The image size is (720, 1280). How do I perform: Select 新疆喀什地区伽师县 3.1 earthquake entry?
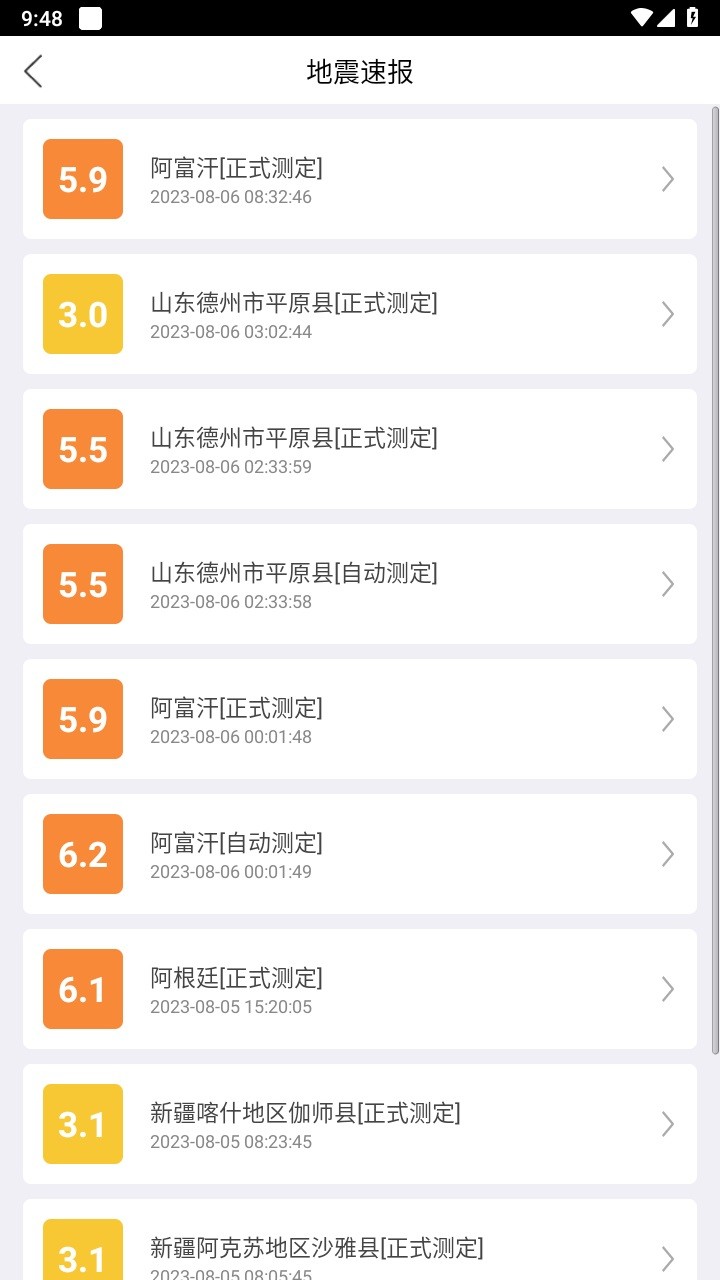[x=360, y=1124]
